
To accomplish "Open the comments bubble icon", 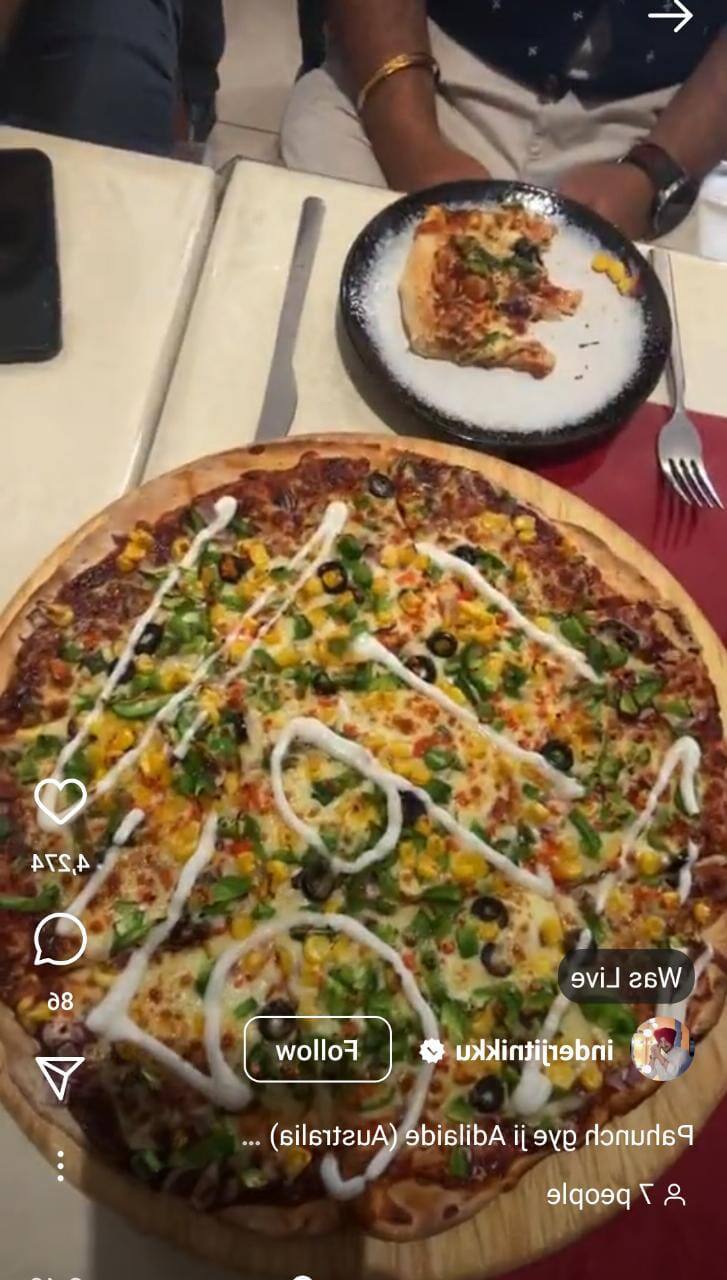I will (60, 940).
